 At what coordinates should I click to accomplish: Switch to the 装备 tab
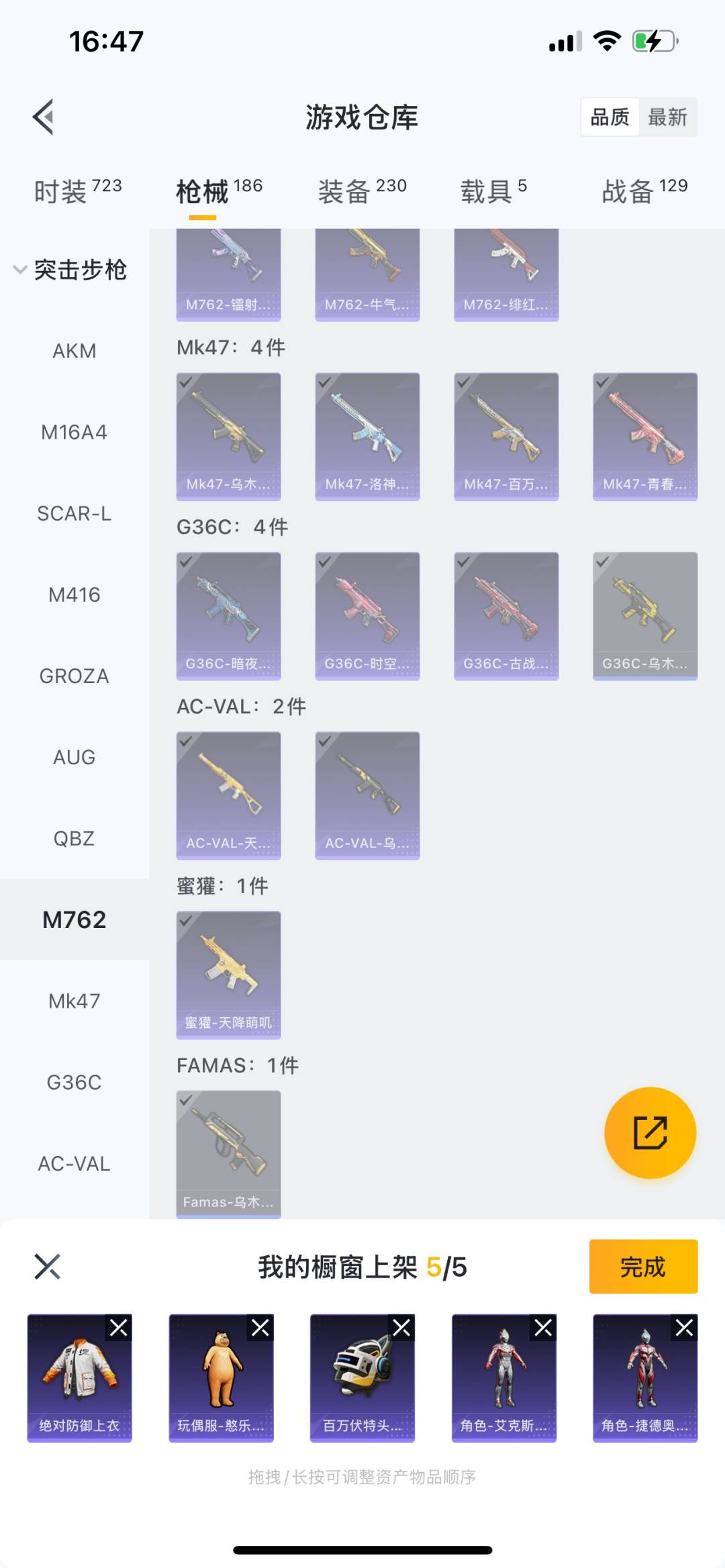362,191
